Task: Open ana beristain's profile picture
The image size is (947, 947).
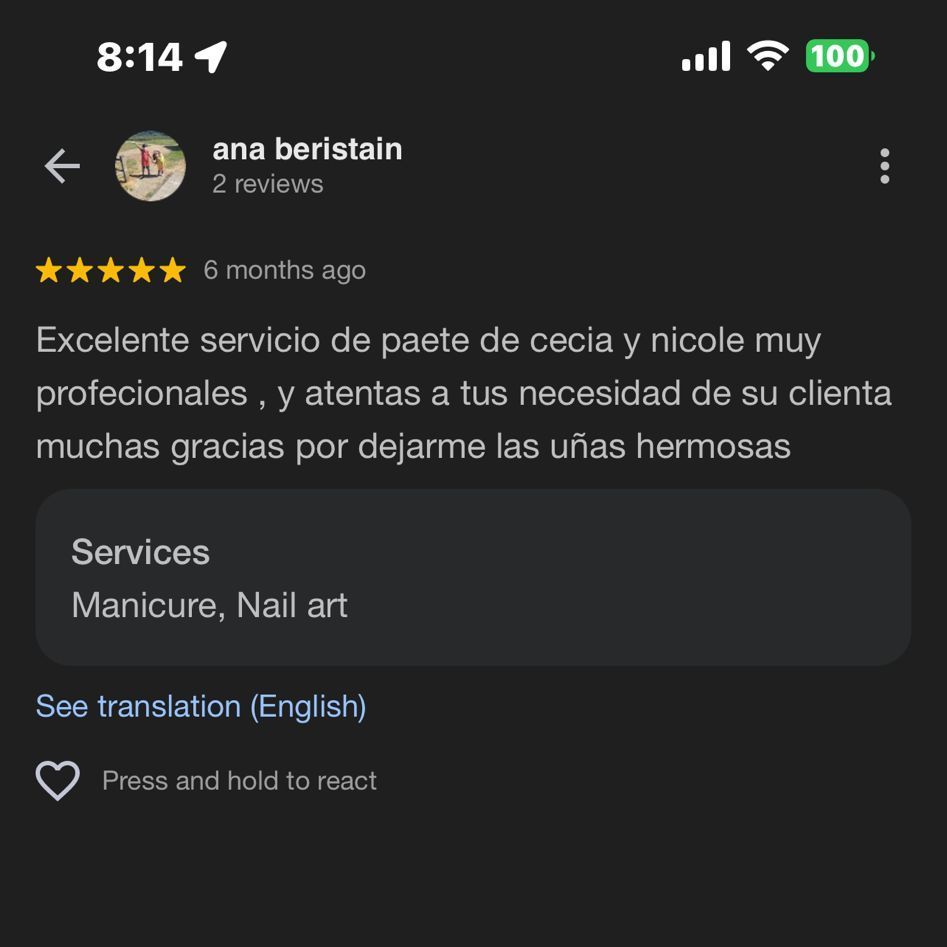Action: point(150,166)
